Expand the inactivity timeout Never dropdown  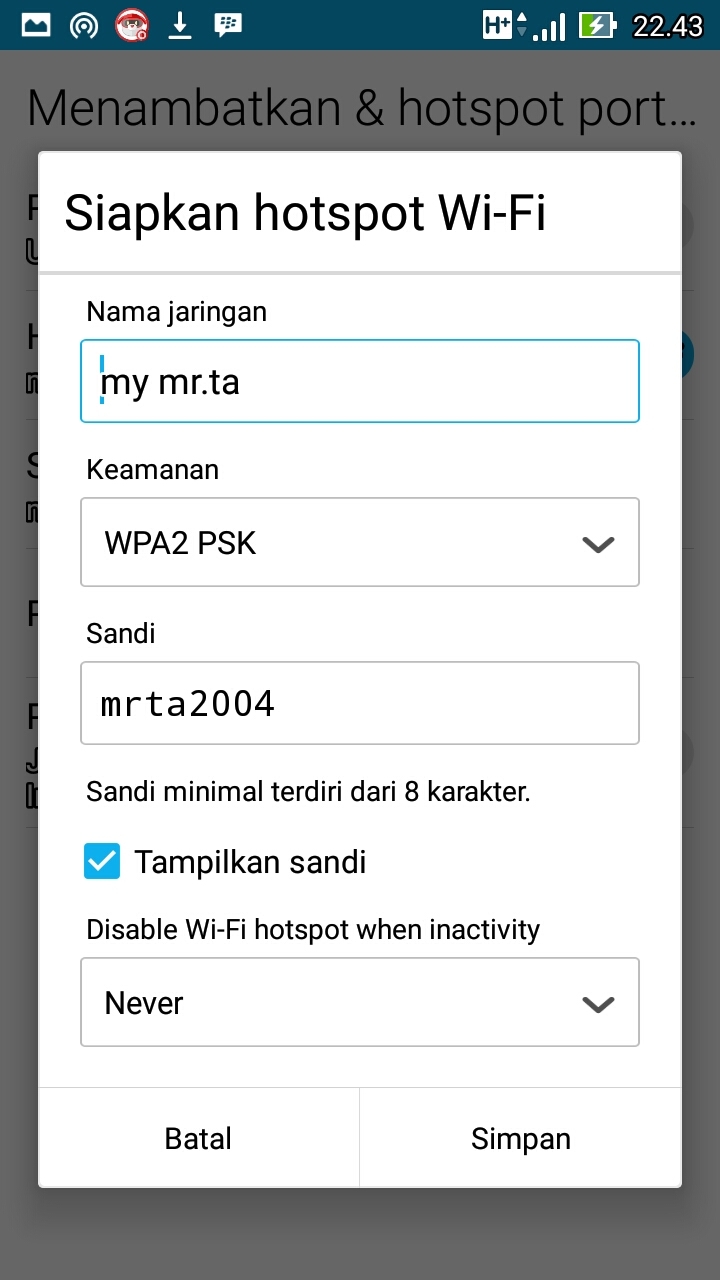(360, 1002)
